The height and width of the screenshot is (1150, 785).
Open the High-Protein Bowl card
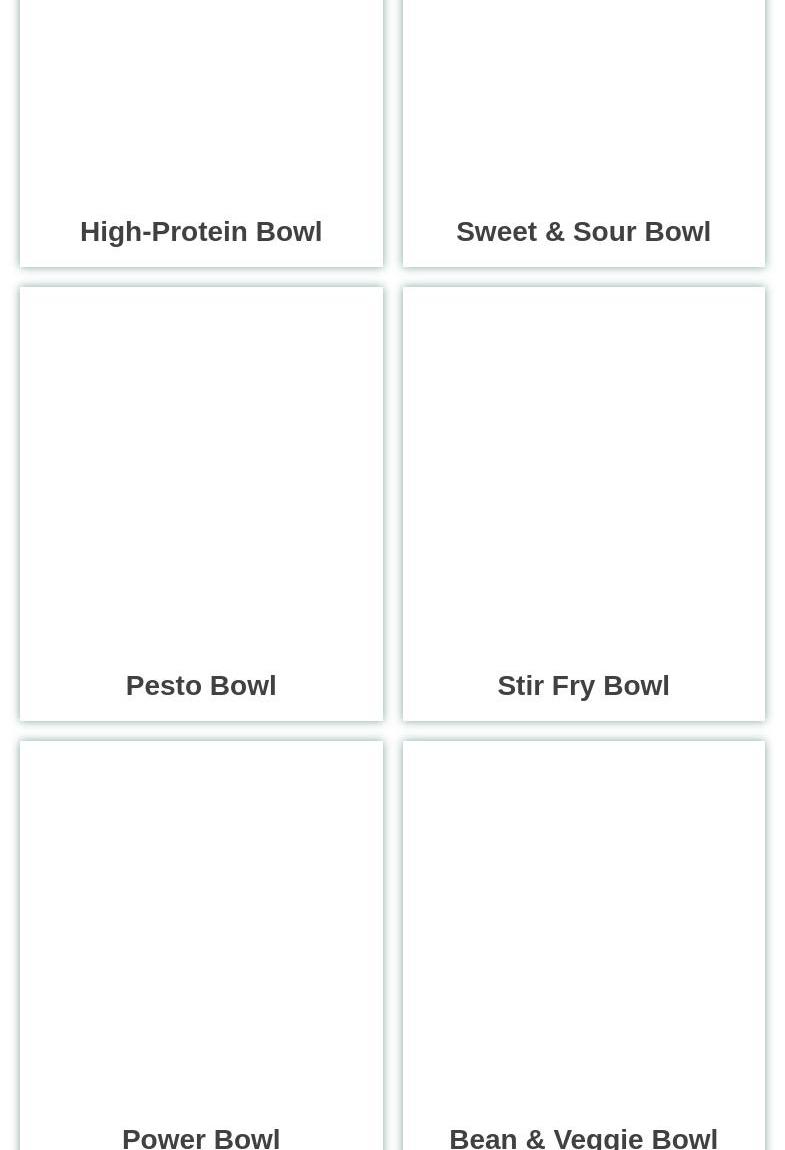tap(201, 231)
